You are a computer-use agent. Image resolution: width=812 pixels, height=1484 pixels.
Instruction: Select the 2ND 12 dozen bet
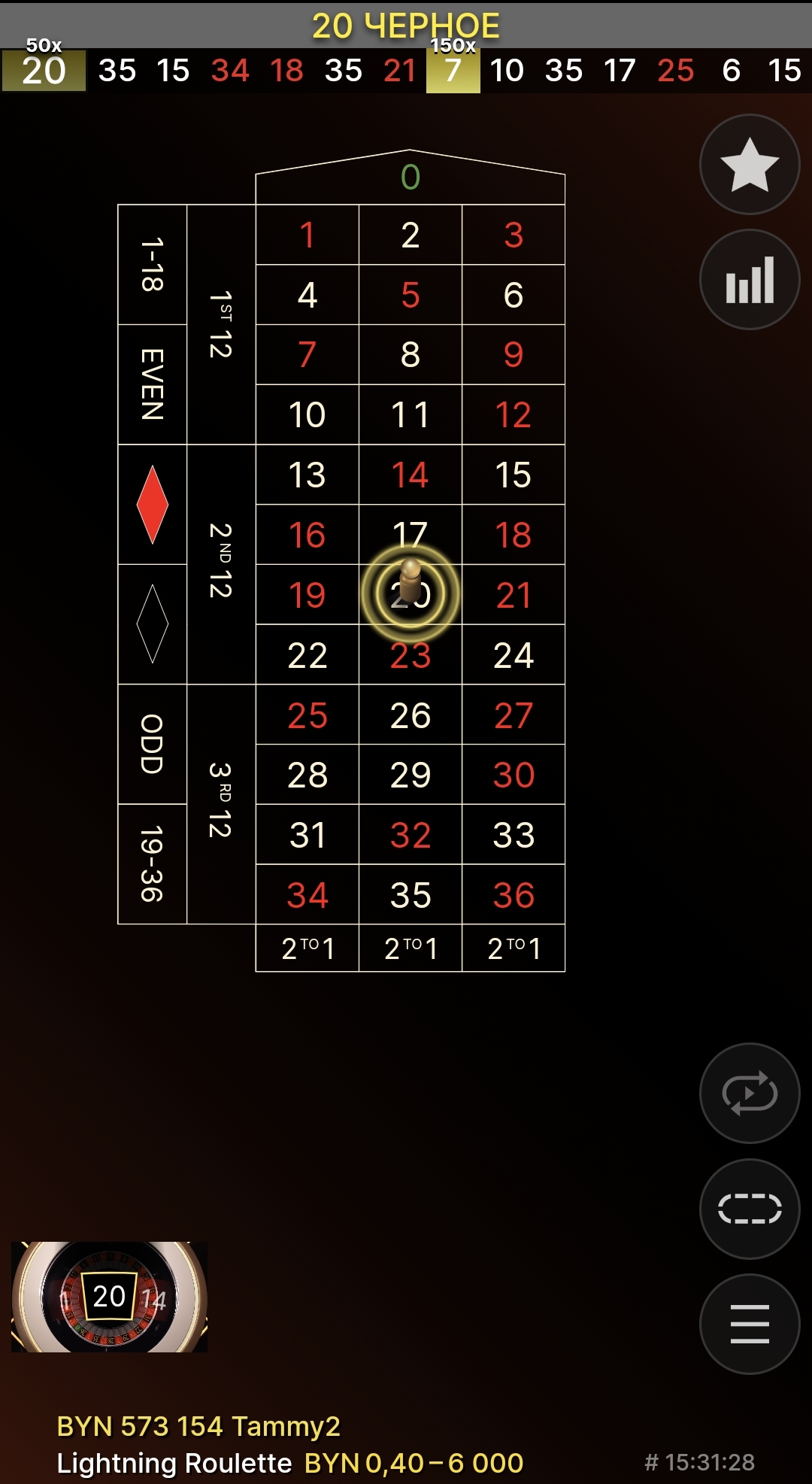pos(221,564)
